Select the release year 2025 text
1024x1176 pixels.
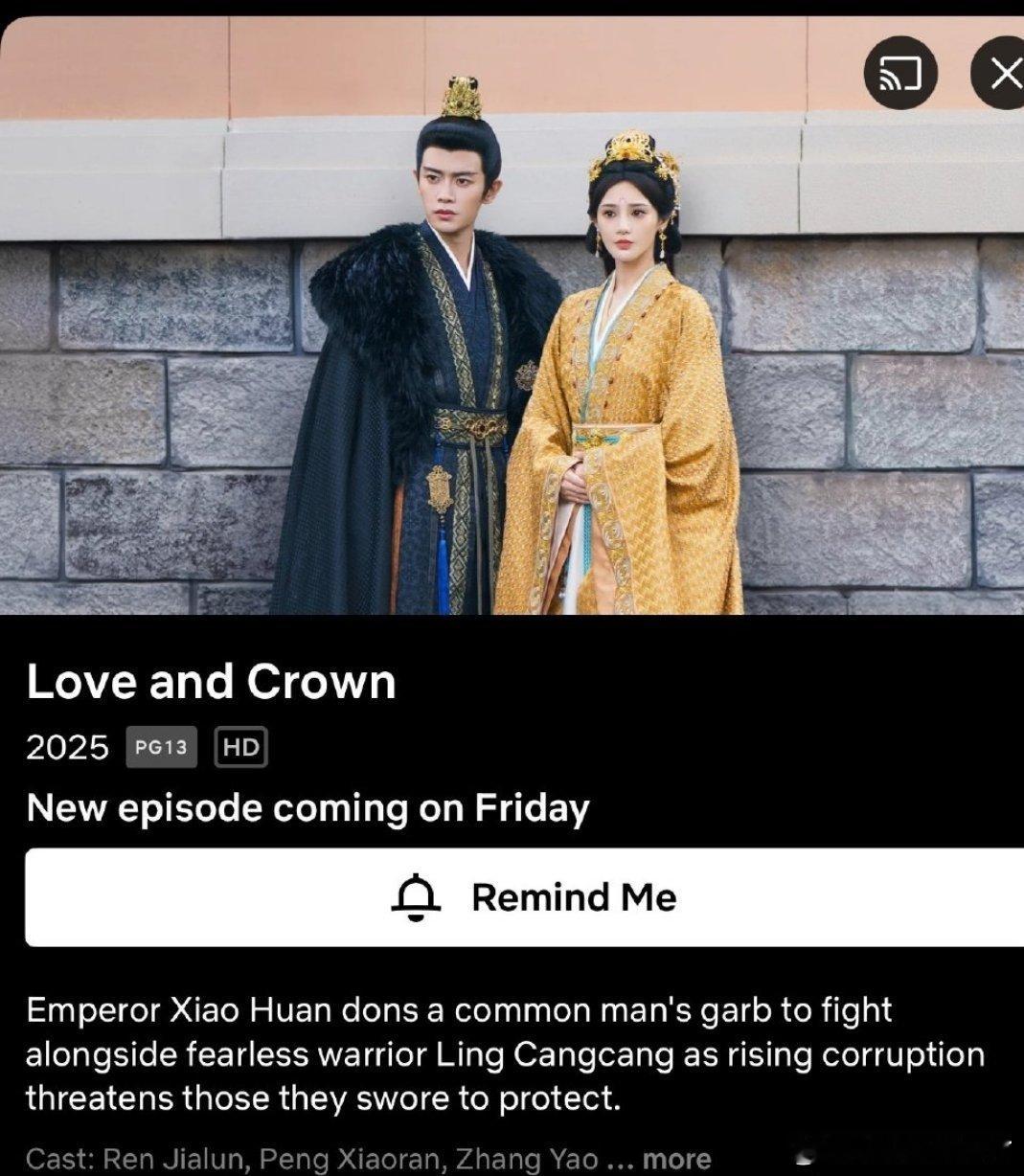tap(67, 748)
